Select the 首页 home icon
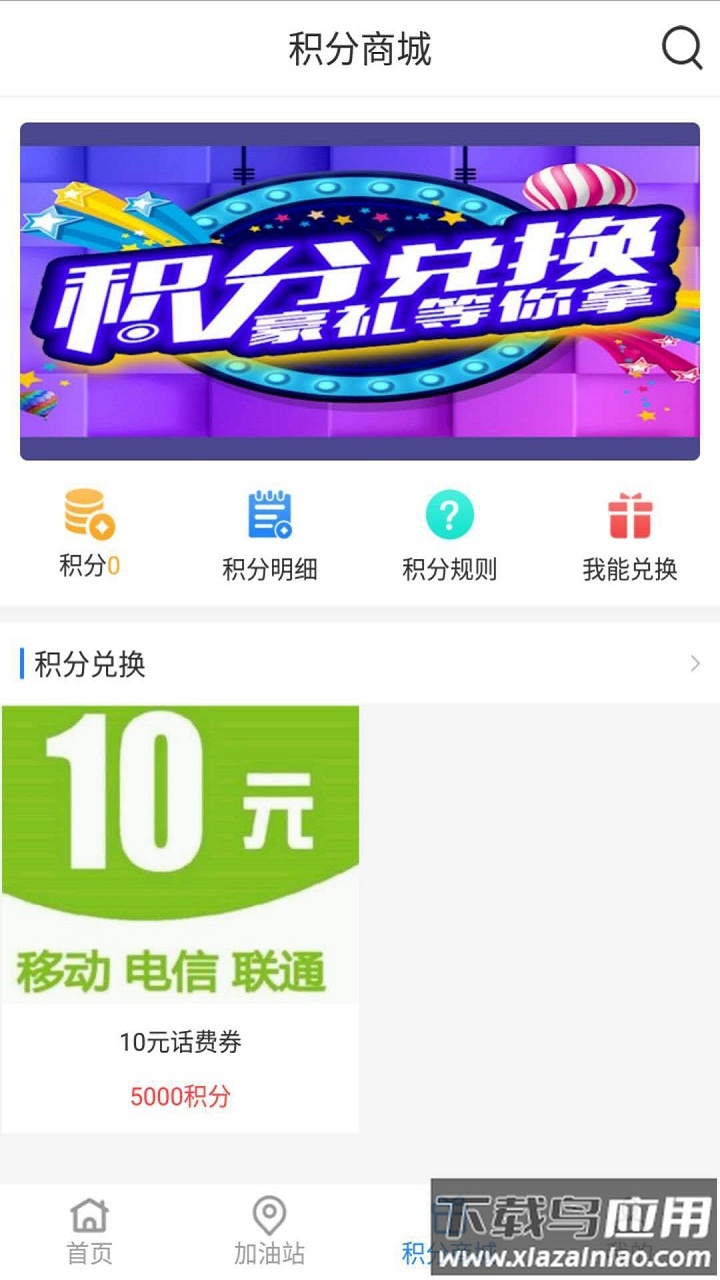The image size is (720, 1280). 89,1215
